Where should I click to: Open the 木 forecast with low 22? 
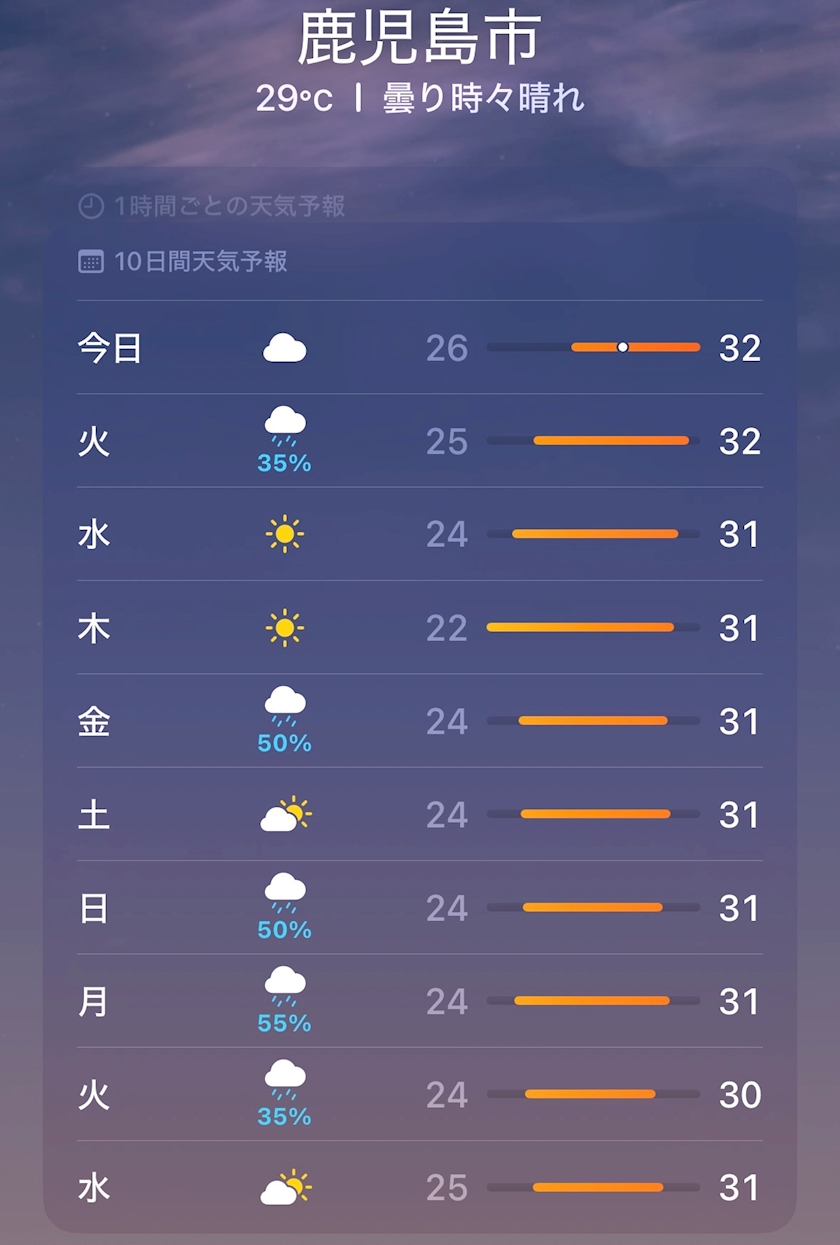pyautogui.click(x=420, y=628)
